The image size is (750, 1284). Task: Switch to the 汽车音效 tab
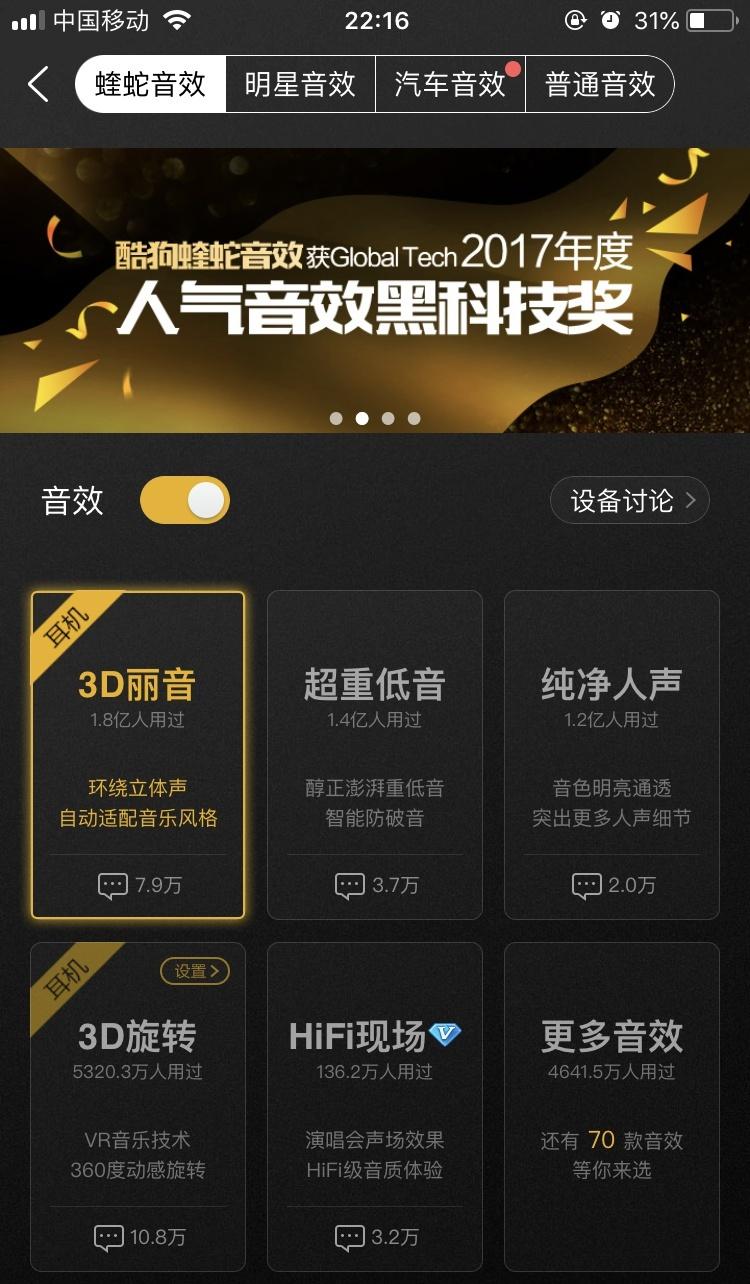tap(450, 85)
